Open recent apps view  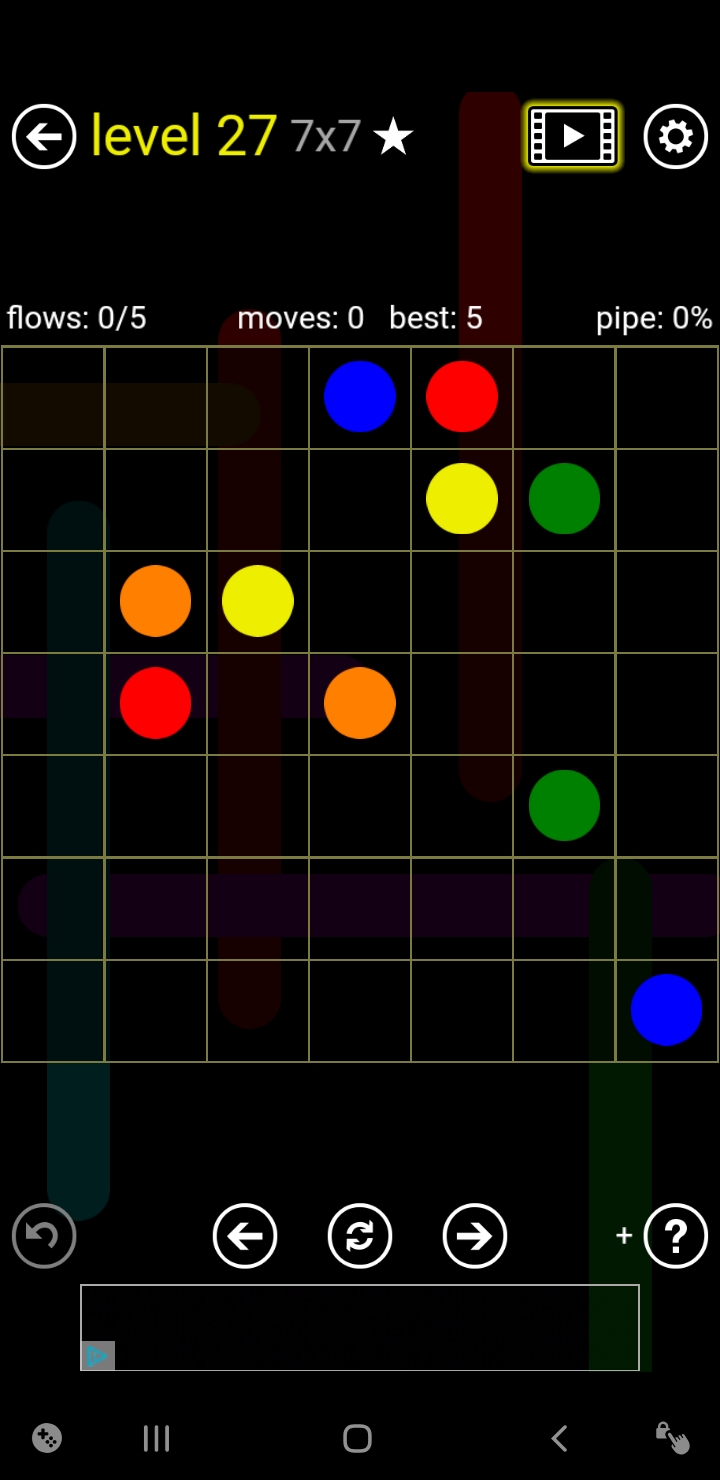pyautogui.click(x=156, y=1438)
